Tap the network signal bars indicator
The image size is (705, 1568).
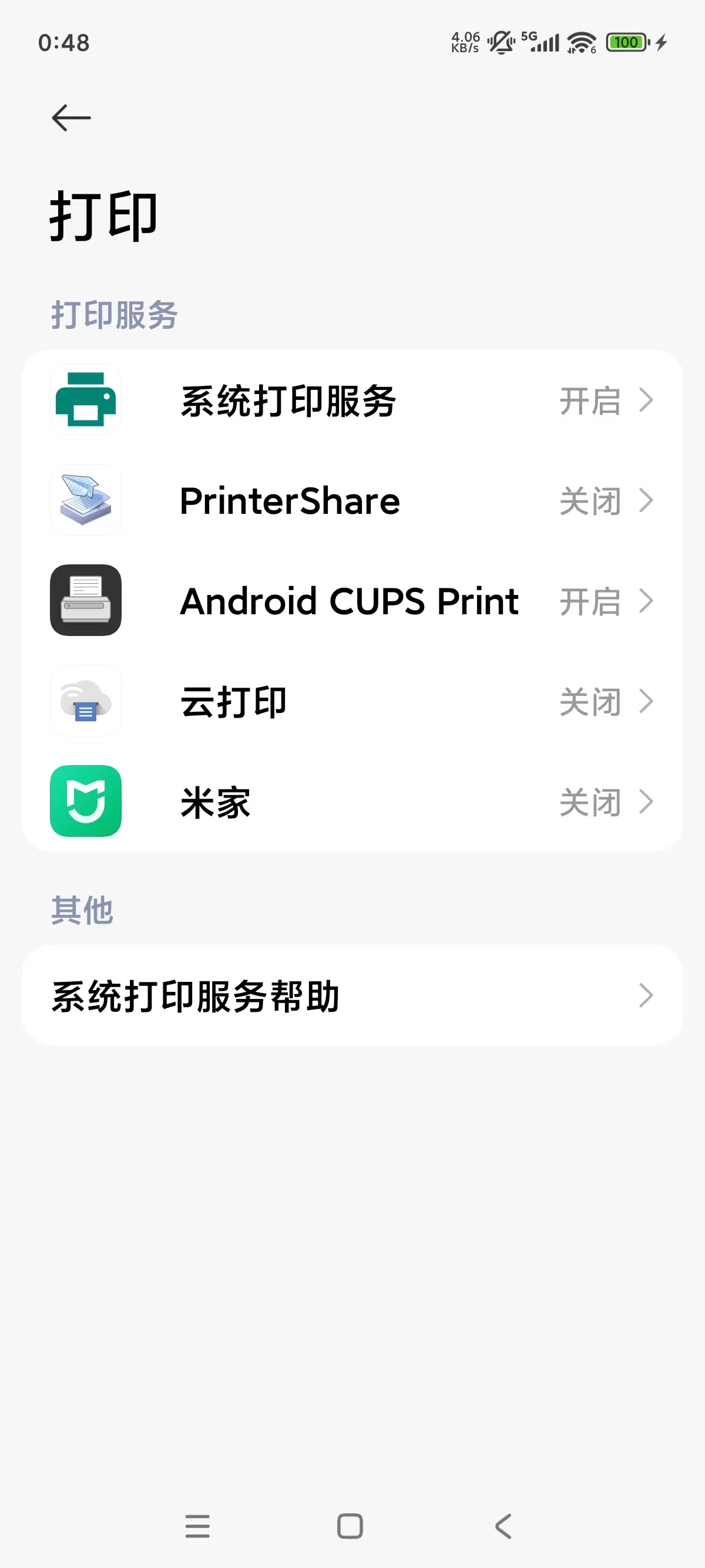[543, 42]
